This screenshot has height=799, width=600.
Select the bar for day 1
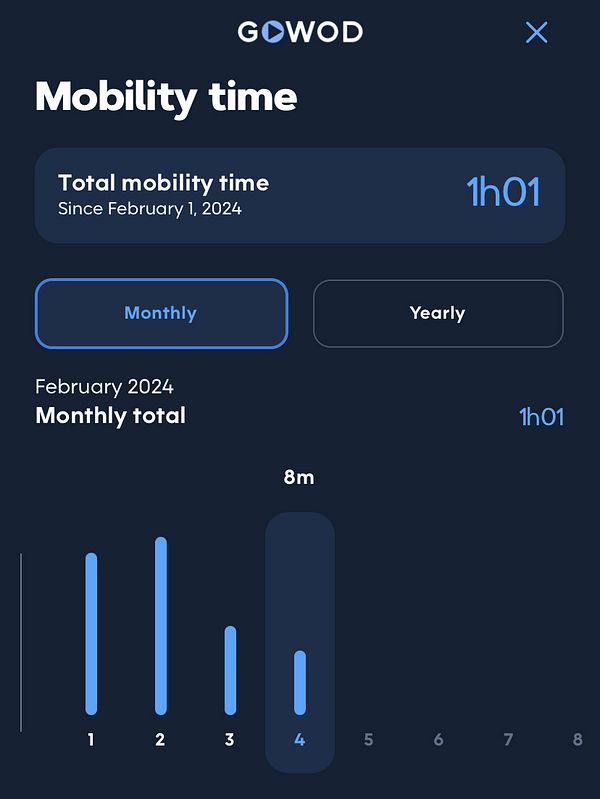click(x=91, y=633)
